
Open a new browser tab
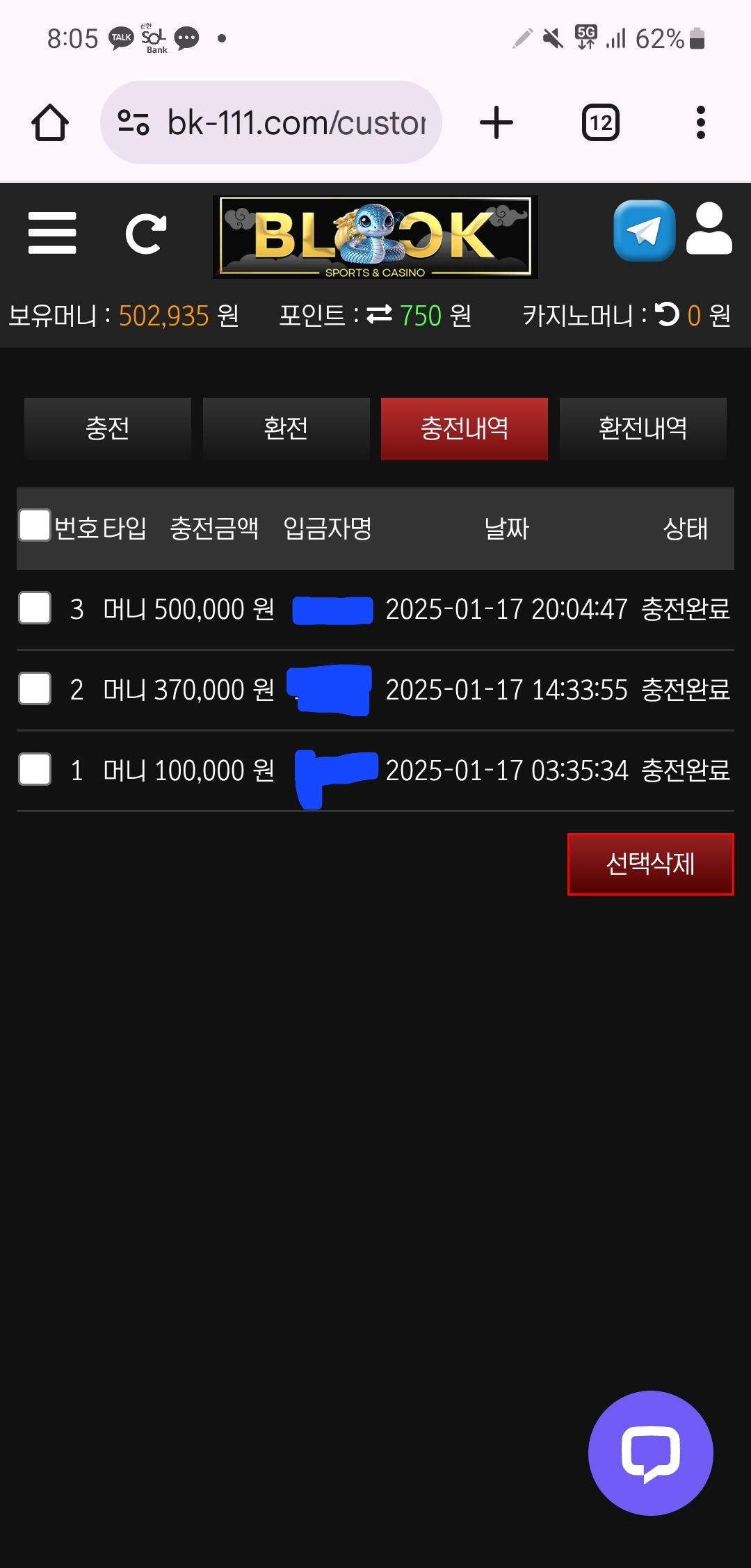coord(496,122)
